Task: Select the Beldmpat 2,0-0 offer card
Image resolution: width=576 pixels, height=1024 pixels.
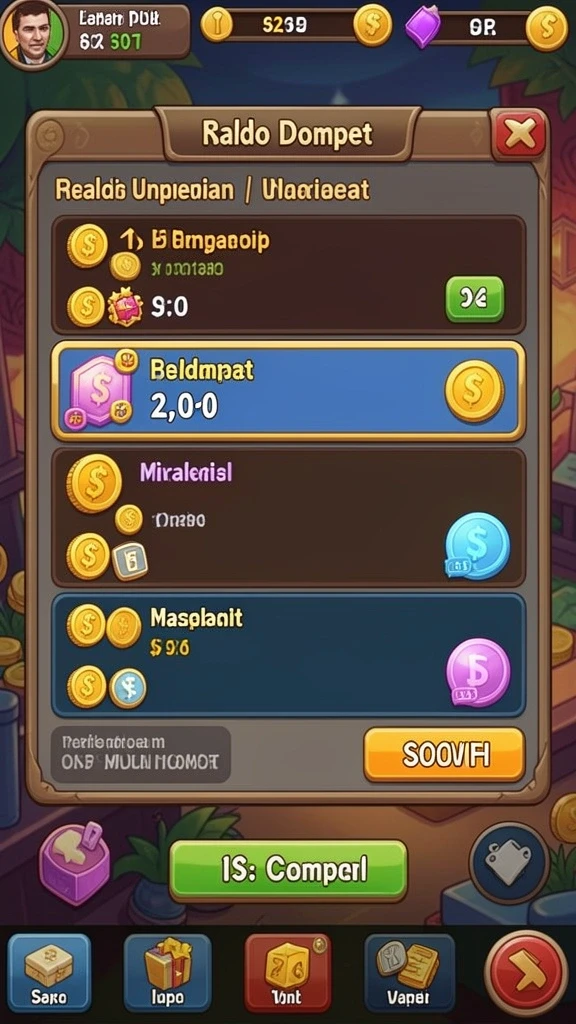Action: click(x=288, y=391)
